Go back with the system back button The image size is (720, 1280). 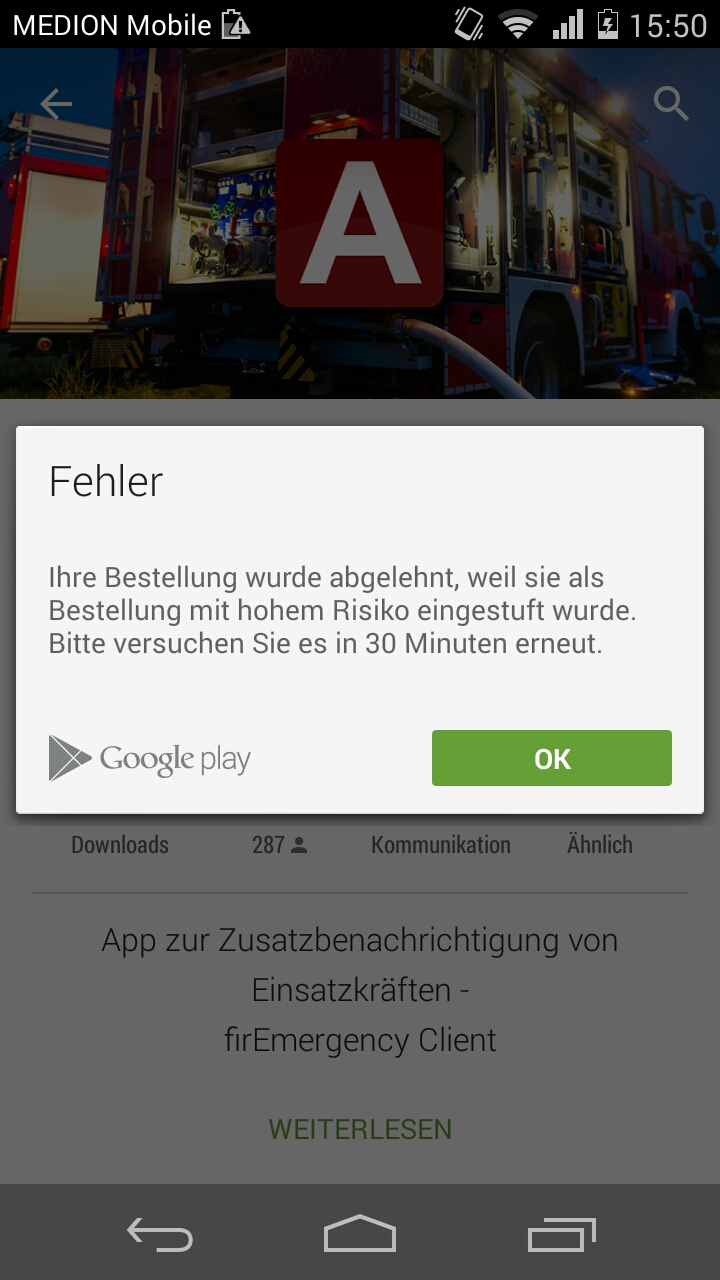tap(160, 1235)
